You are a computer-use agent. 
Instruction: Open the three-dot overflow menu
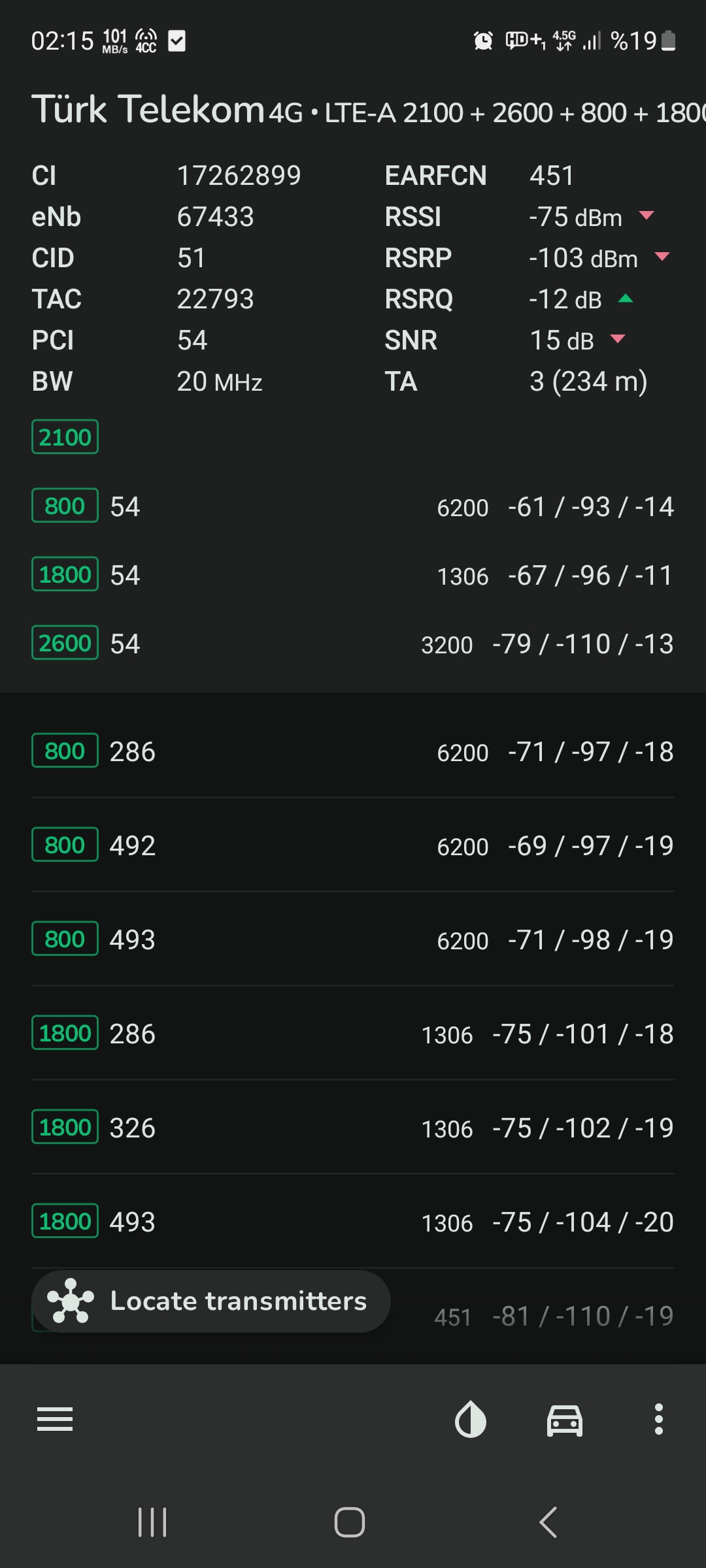(x=659, y=1419)
